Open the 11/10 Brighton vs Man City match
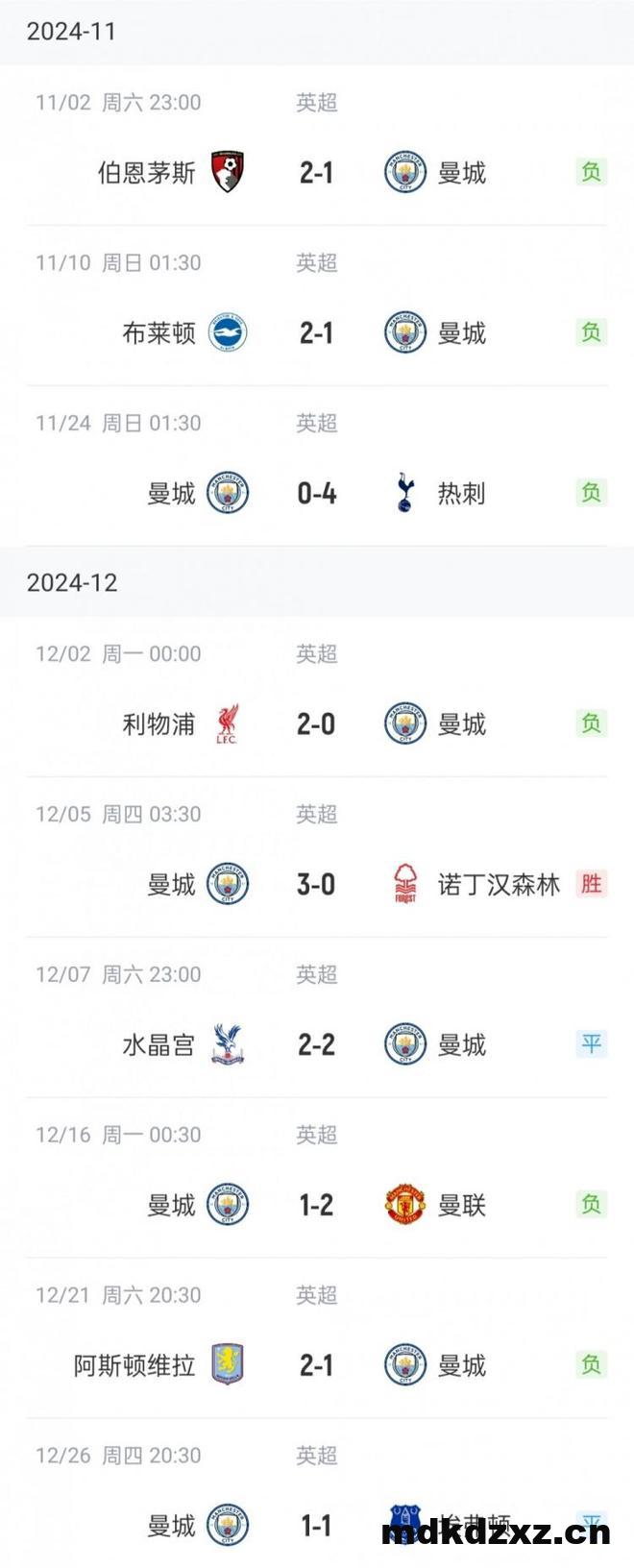634x1568 pixels. [x=316, y=333]
